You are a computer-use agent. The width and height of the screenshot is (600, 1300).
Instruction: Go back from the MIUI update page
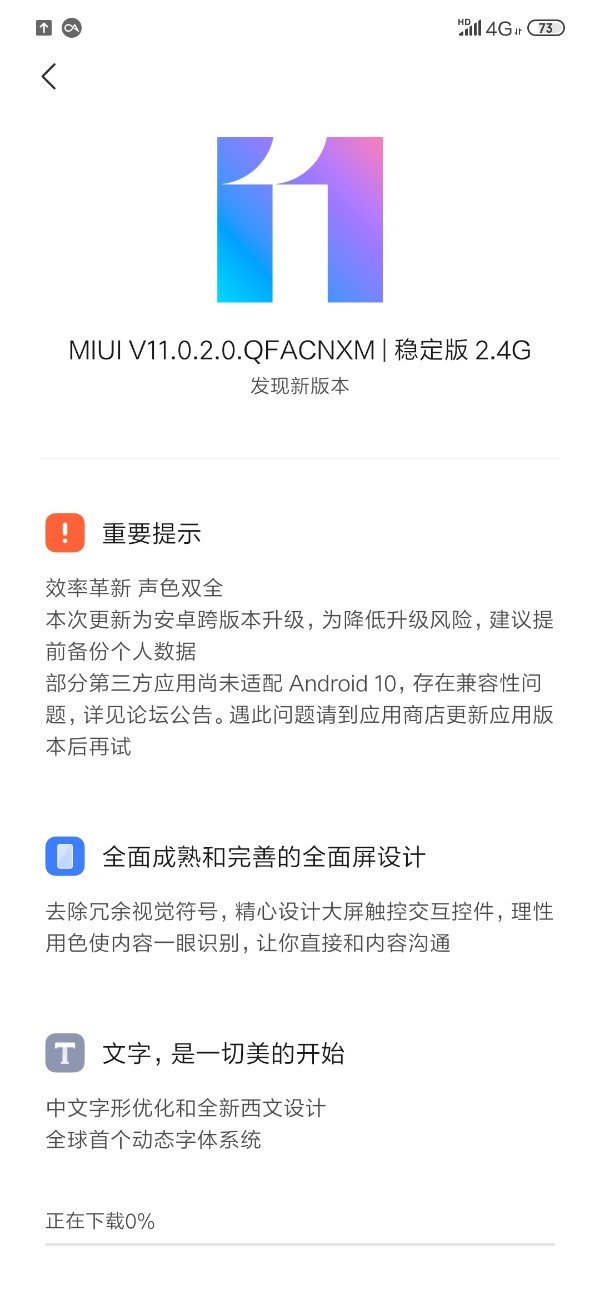(49, 77)
